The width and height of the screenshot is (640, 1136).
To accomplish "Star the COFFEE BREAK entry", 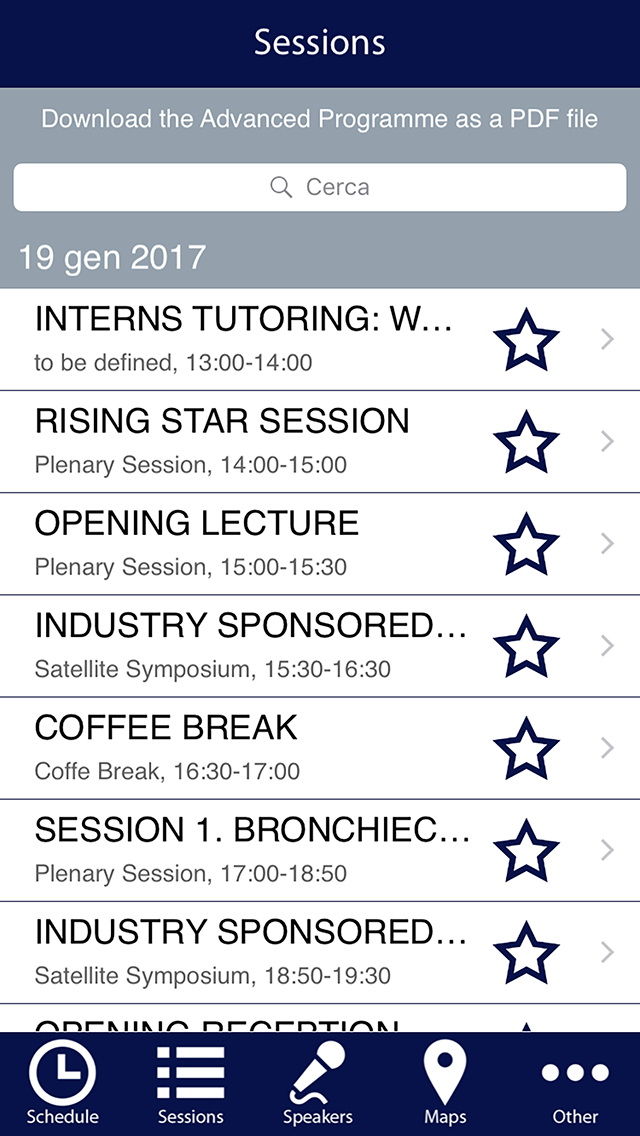I will click(x=526, y=748).
